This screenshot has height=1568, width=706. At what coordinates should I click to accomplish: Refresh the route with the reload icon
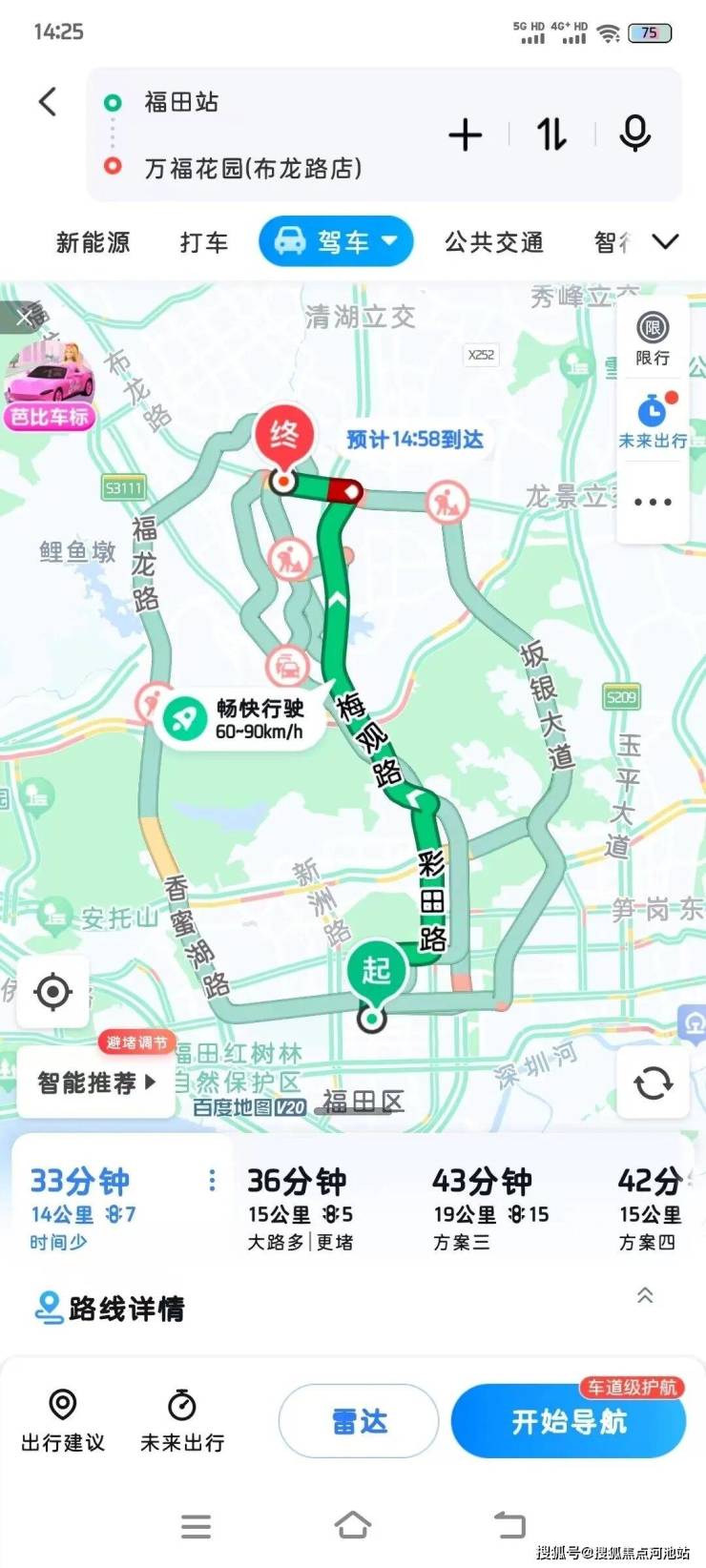point(654,1083)
